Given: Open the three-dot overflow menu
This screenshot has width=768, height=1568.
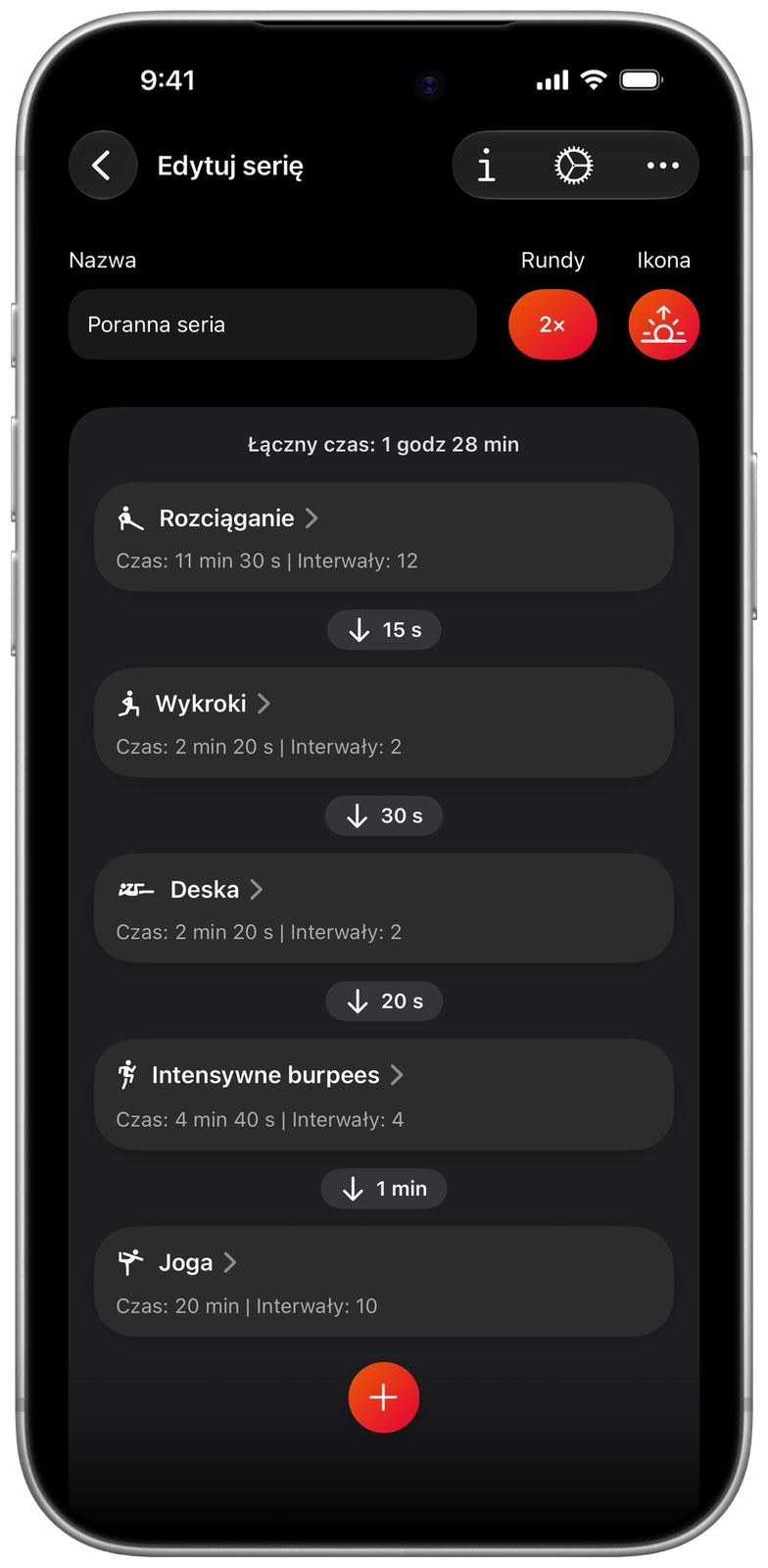Looking at the screenshot, I should 663,166.
